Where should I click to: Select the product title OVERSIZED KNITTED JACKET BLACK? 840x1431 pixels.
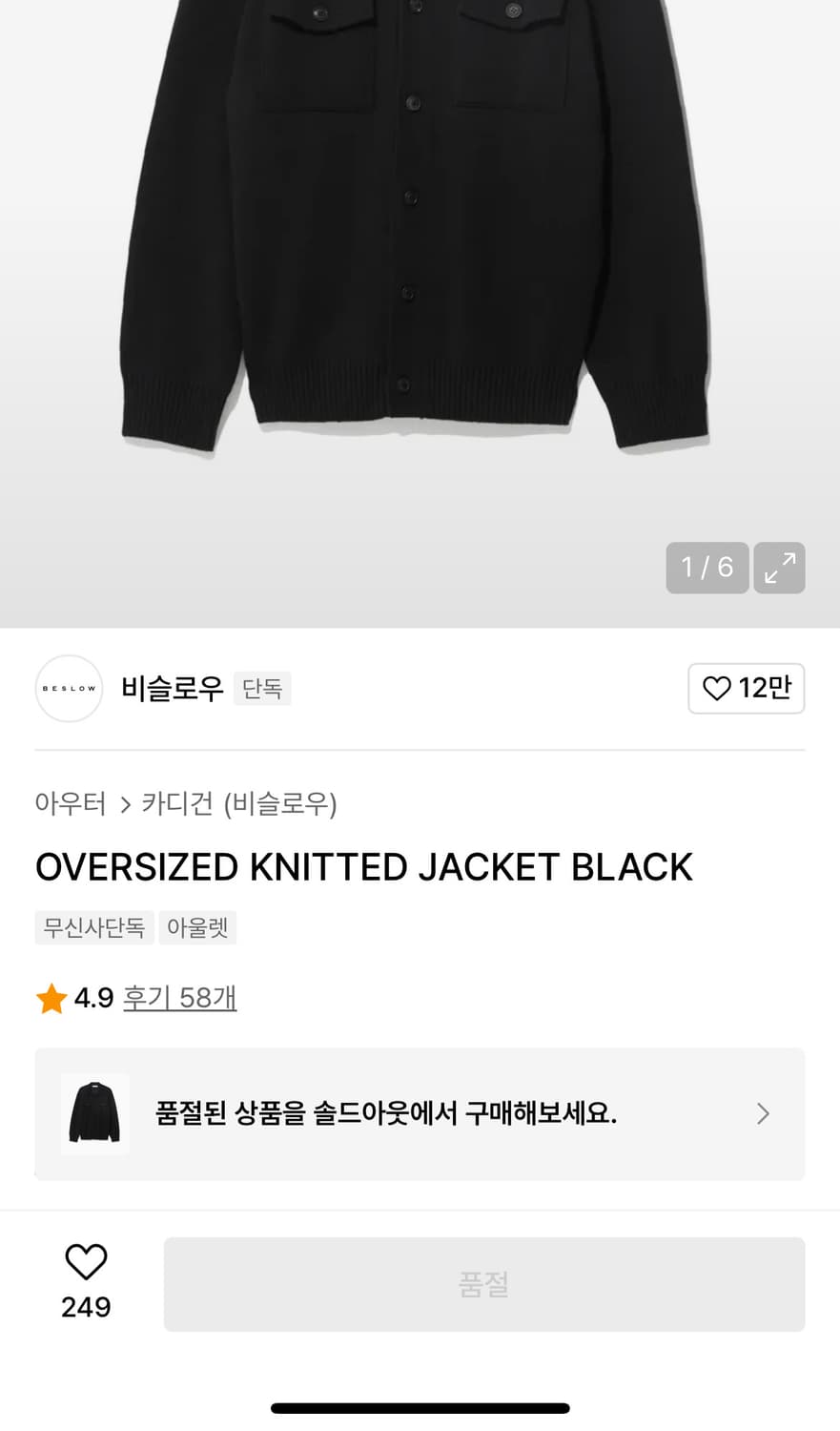[x=363, y=866]
